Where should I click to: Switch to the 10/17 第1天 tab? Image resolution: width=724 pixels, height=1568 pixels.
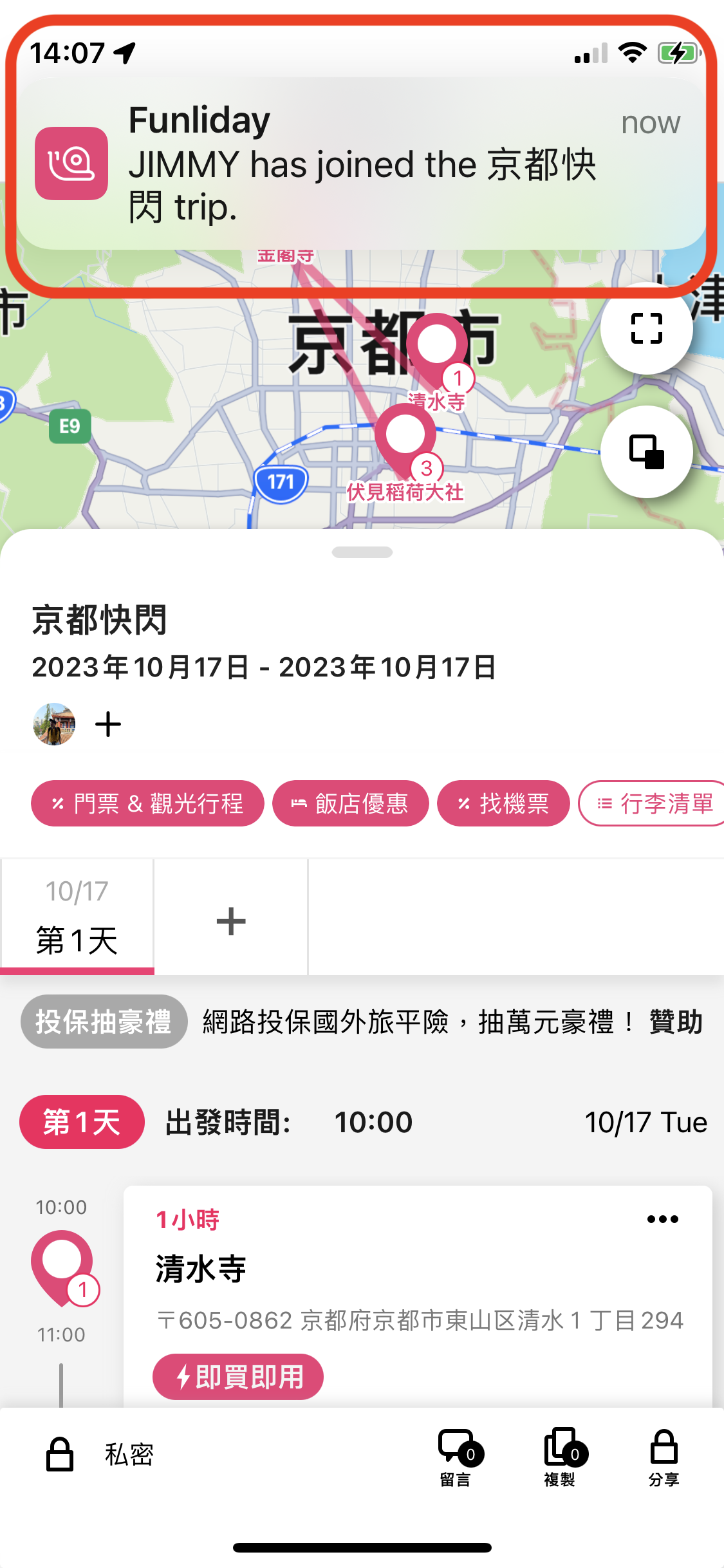77,917
